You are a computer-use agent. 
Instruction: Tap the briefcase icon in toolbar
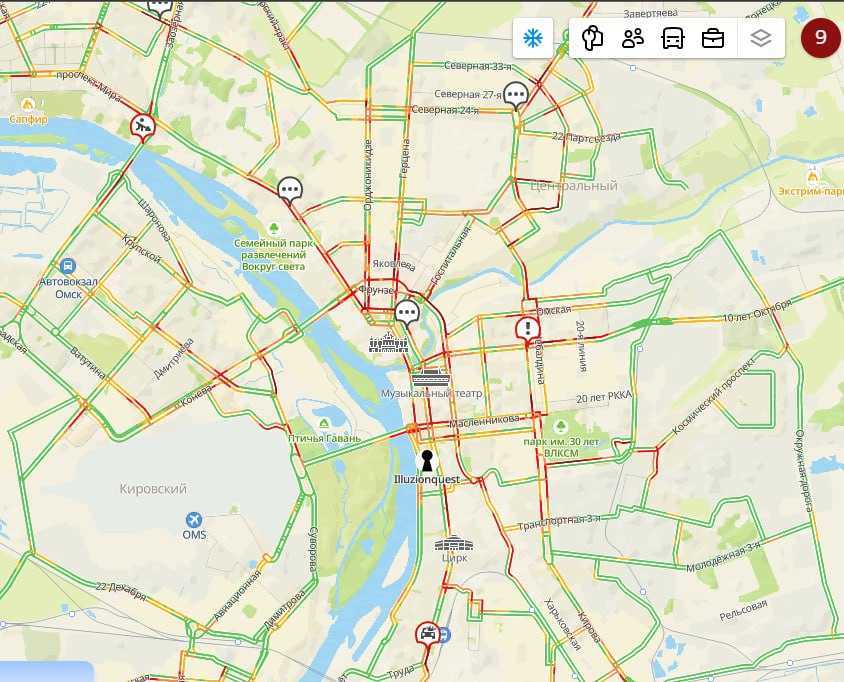pyautogui.click(x=713, y=39)
